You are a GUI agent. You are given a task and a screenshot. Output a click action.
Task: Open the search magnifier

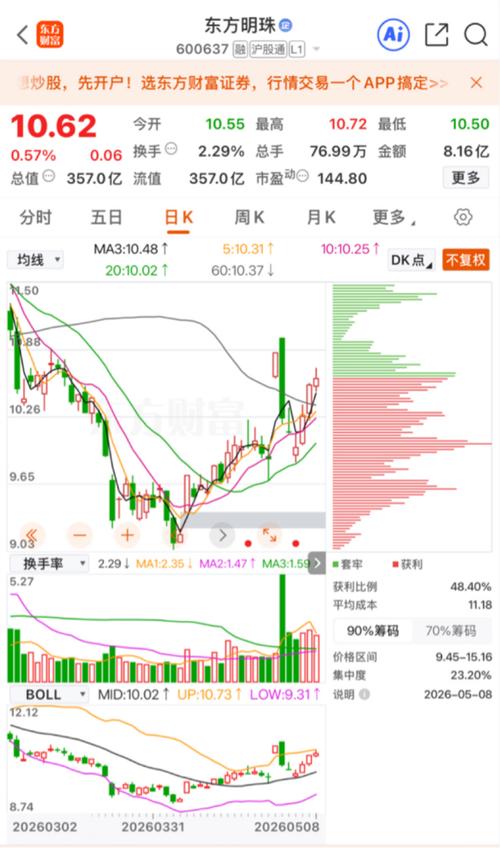pyautogui.click(x=476, y=35)
